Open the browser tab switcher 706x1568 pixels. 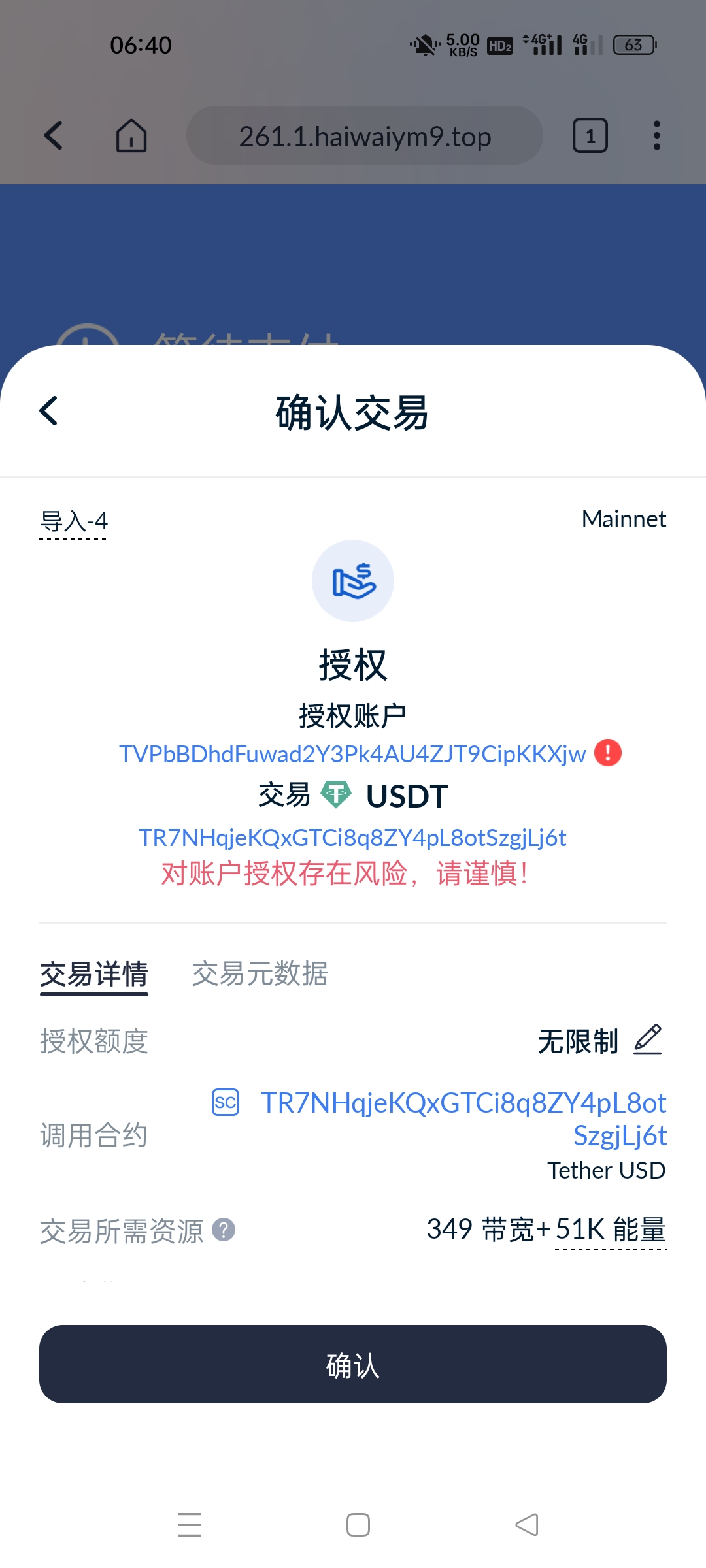[x=590, y=136]
